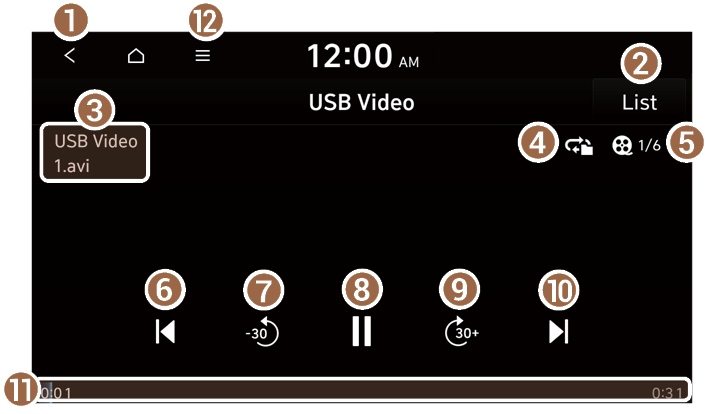Pause the video playback
Image resolution: width=707 pixels, height=414 pixels.
pos(362,331)
